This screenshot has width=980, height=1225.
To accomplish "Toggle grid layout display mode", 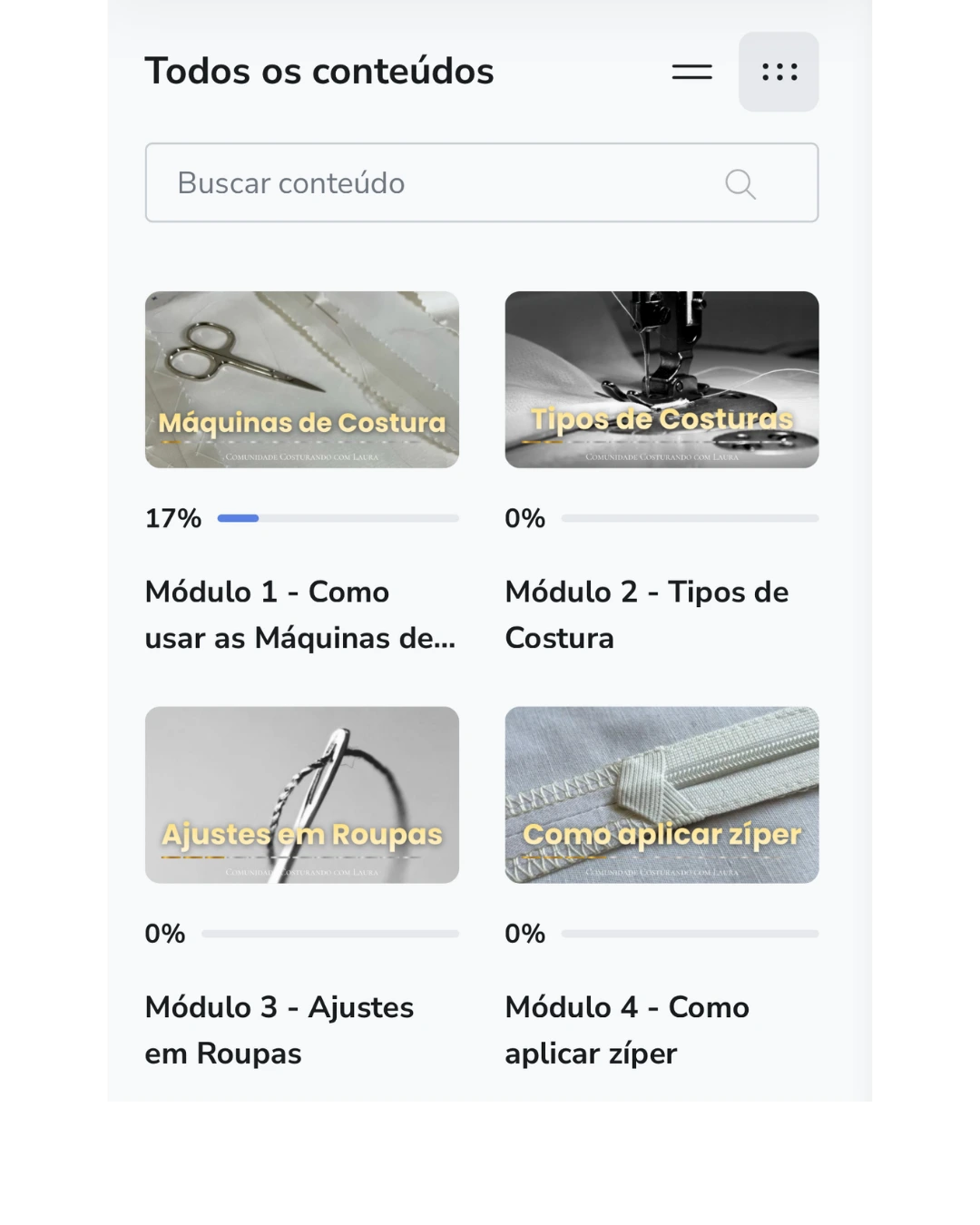I will 779,72.
